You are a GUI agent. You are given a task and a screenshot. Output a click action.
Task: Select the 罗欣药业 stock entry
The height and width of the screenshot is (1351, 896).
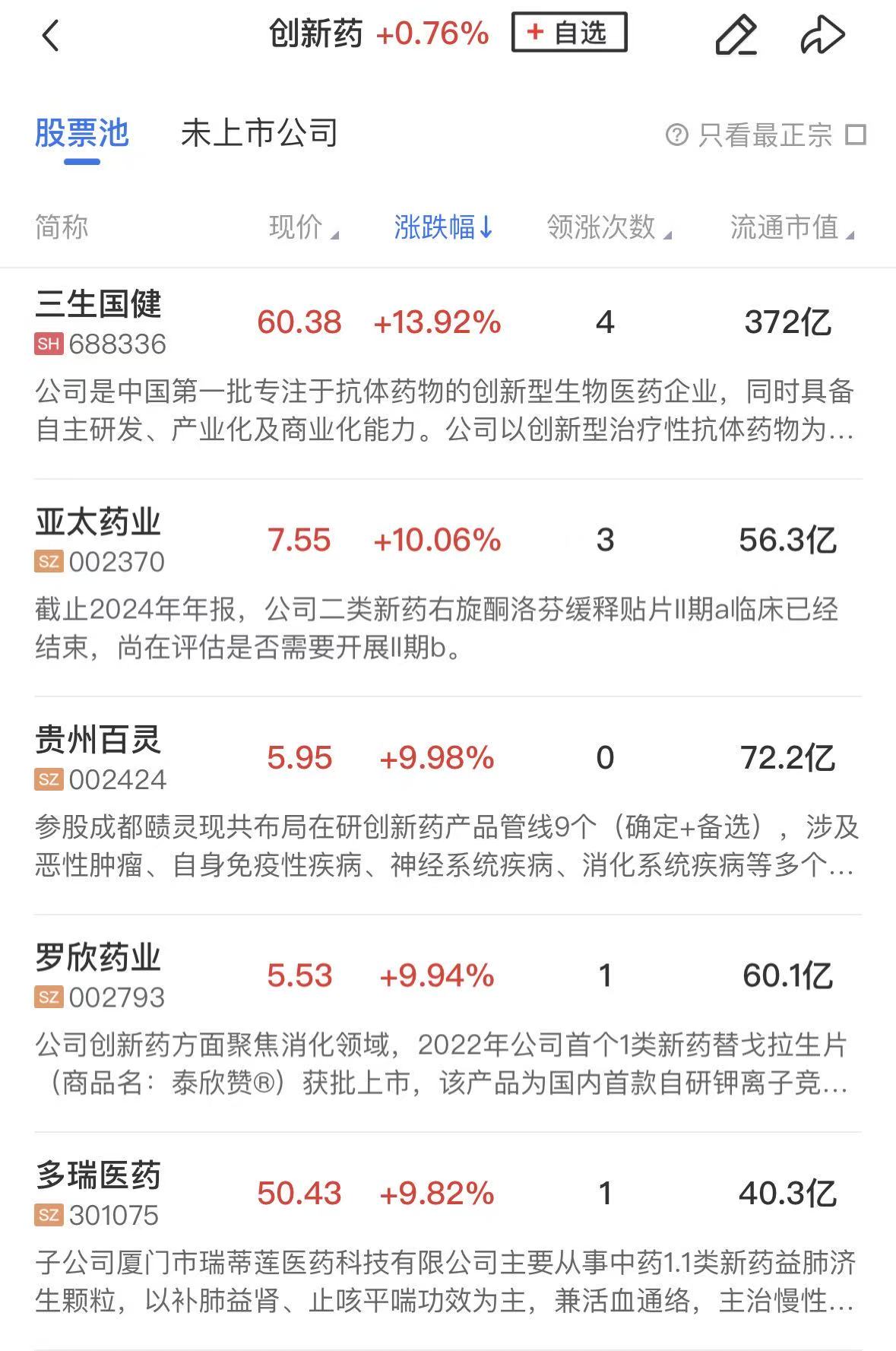coord(99,958)
